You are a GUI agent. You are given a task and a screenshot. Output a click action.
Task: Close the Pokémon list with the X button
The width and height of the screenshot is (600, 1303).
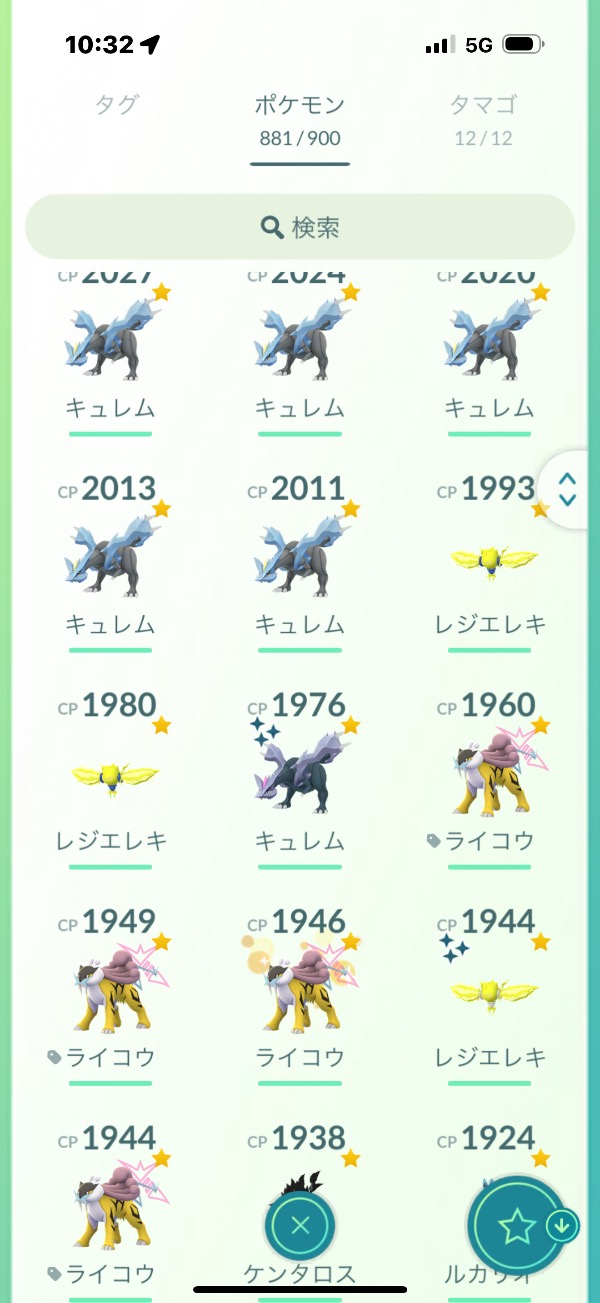300,1226
